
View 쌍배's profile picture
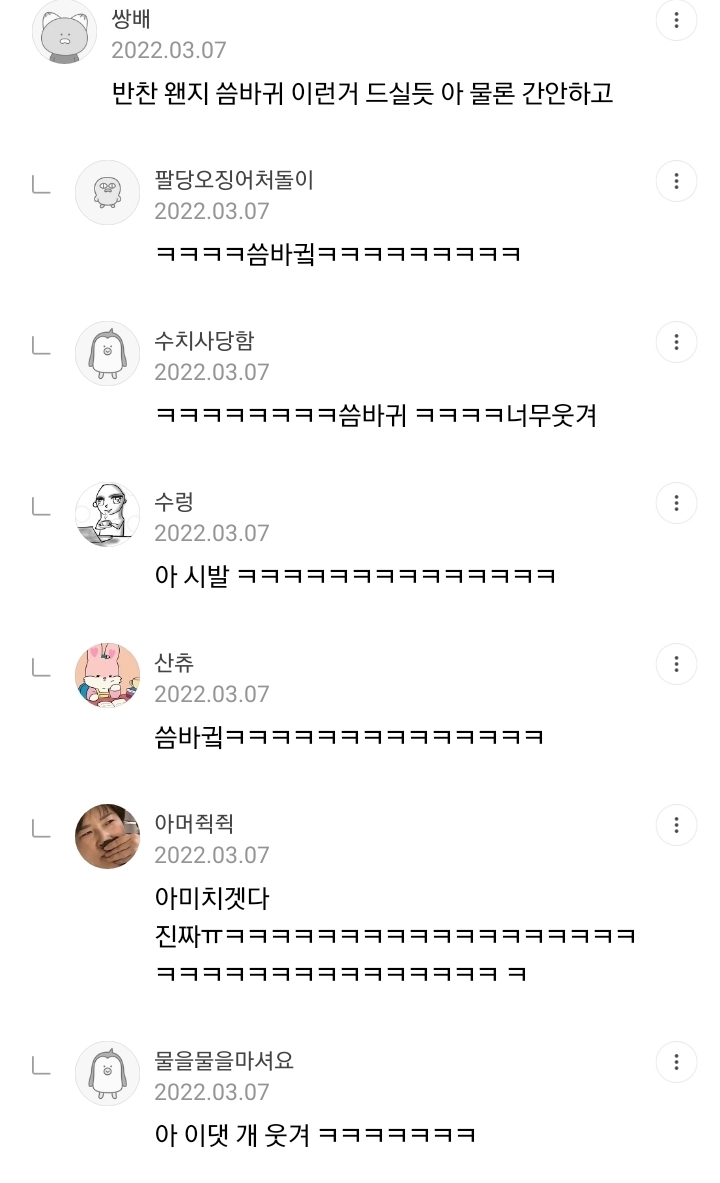point(65,32)
